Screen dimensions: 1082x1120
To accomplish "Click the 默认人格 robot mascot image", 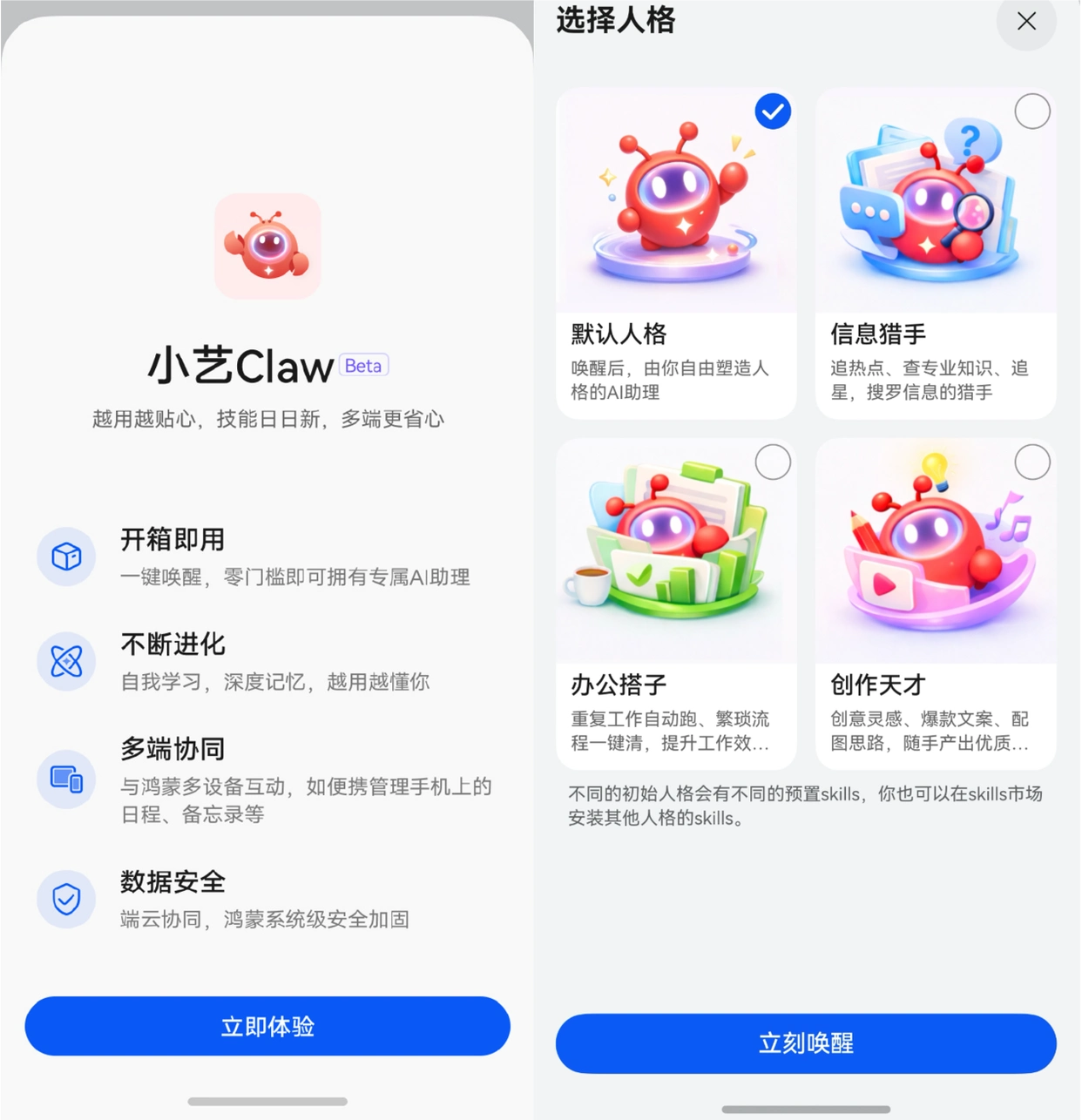I will pos(676,199).
